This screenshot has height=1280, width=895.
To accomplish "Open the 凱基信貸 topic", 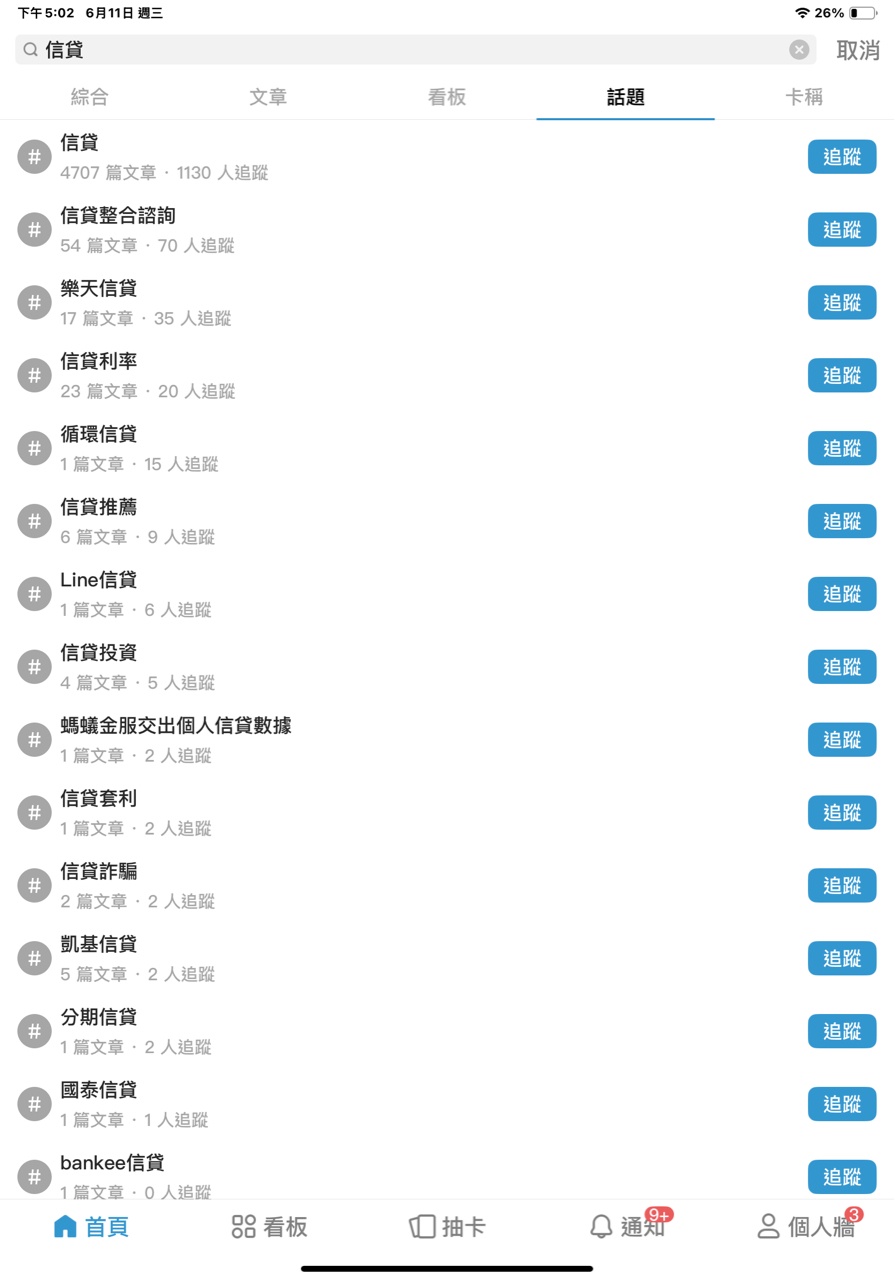I will 98,945.
